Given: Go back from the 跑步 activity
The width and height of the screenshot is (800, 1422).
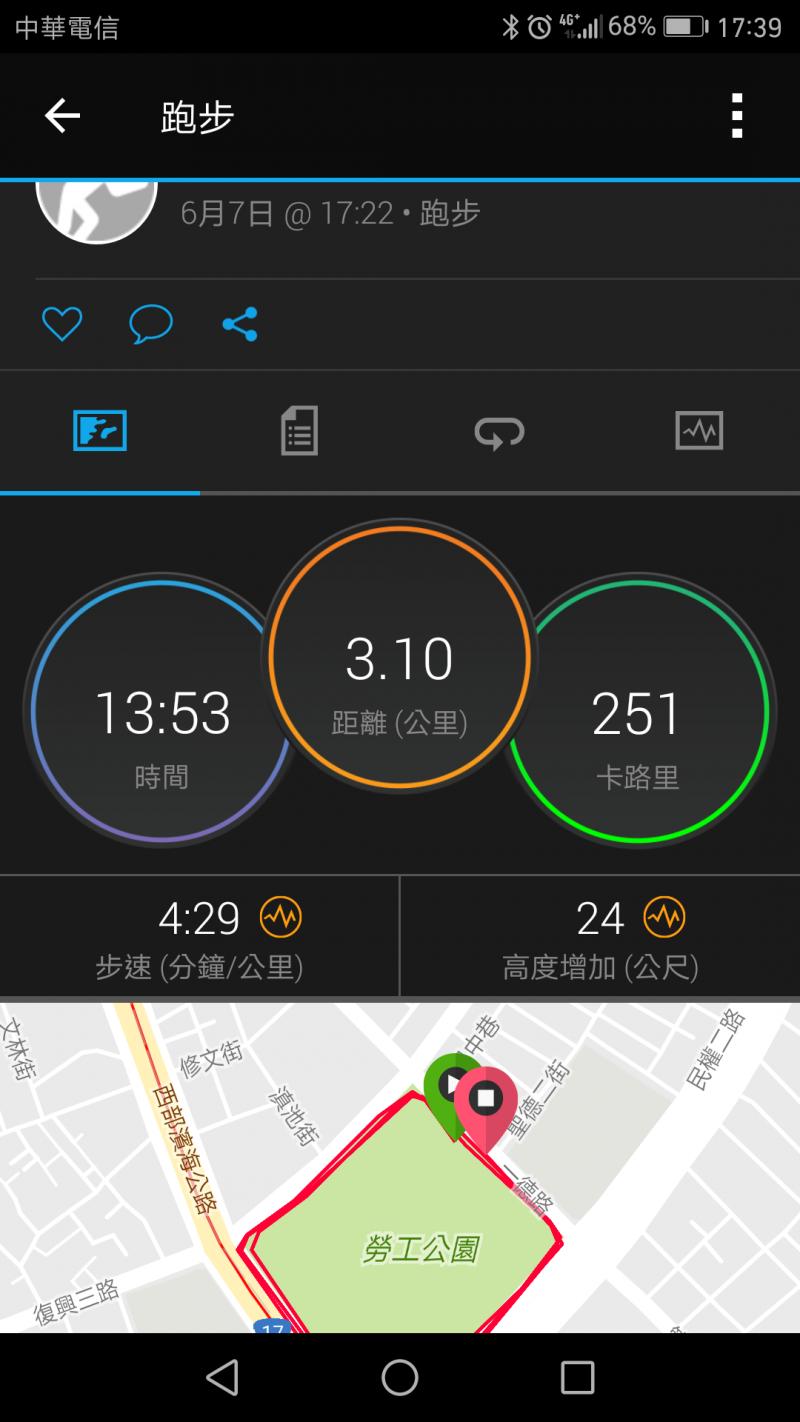Looking at the screenshot, I should coord(62,117).
